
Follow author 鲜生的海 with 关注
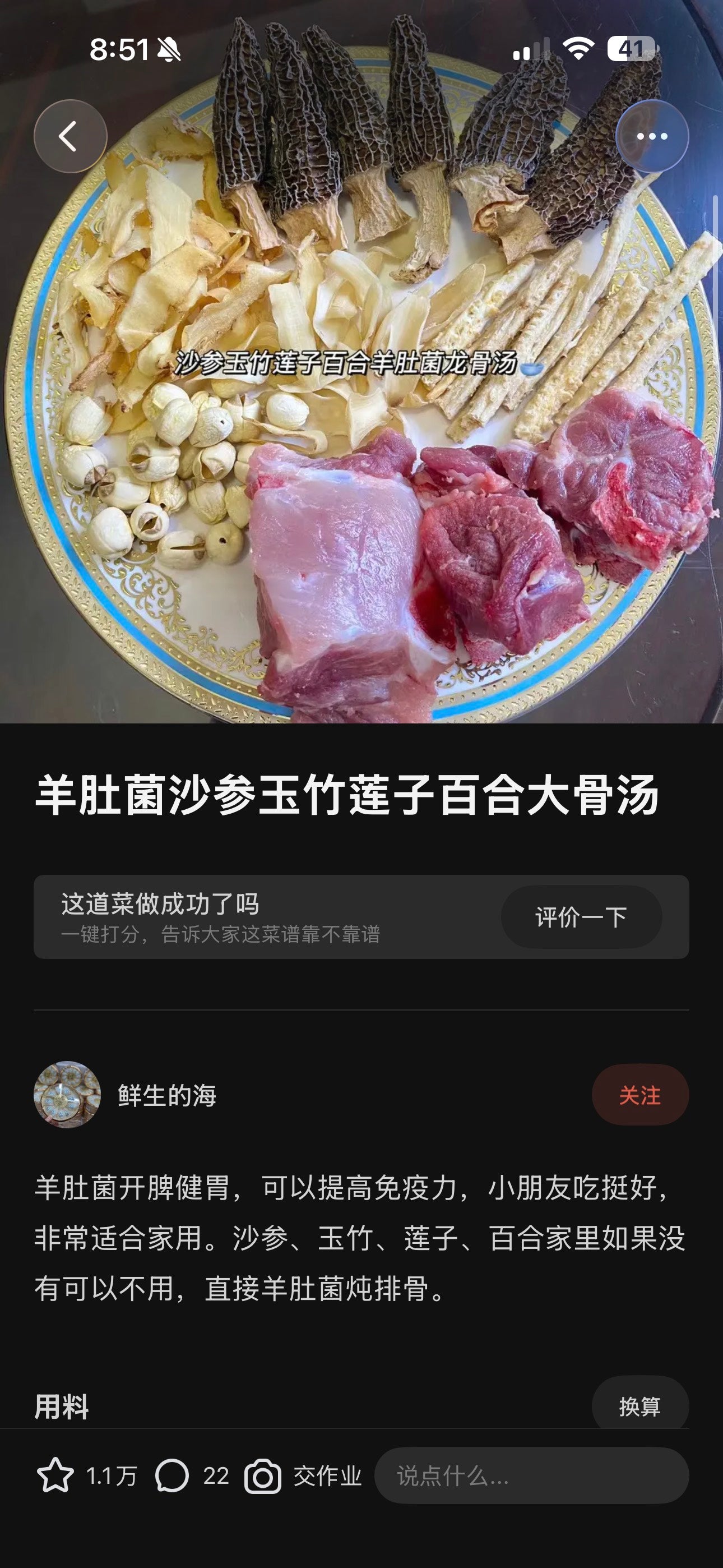click(x=639, y=1095)
